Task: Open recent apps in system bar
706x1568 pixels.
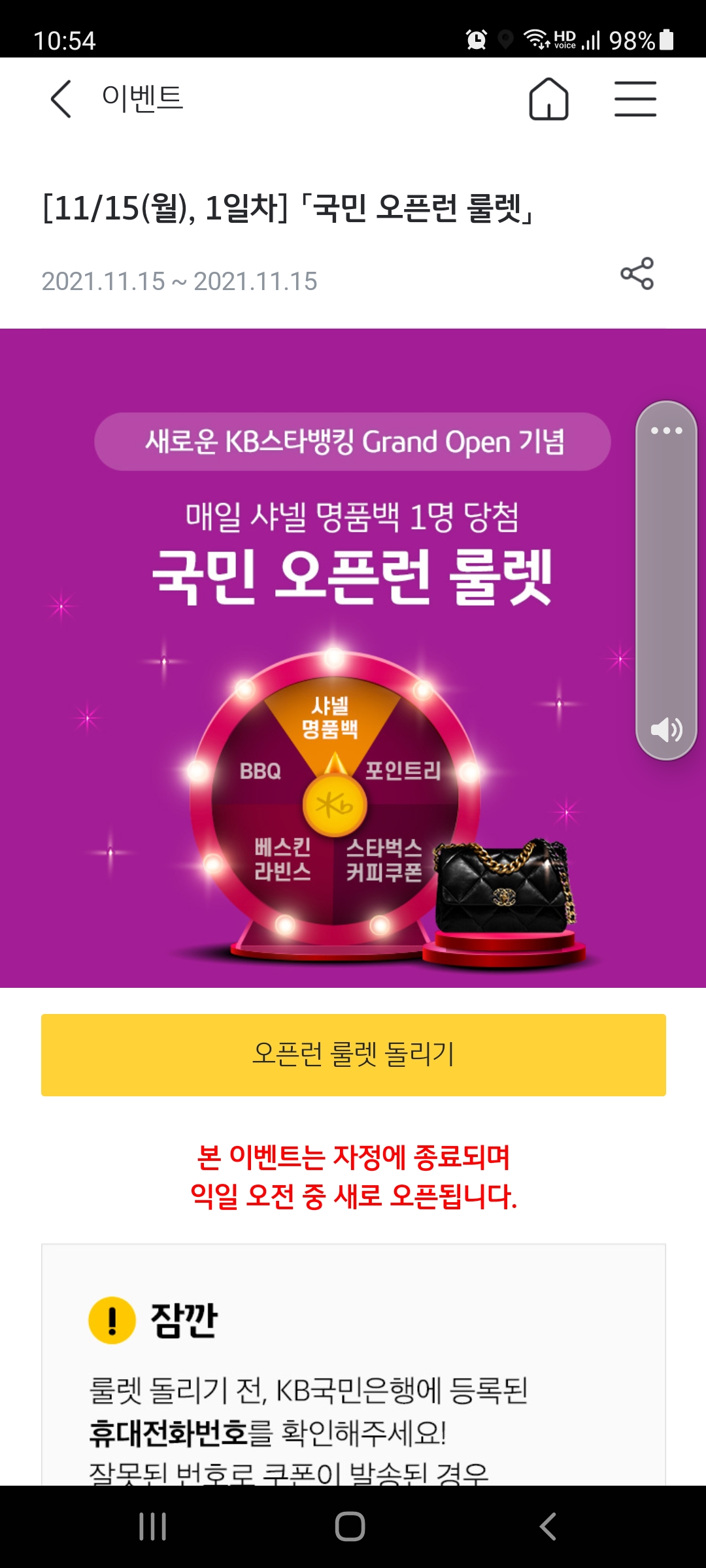Action: (x=153, y=1527)
